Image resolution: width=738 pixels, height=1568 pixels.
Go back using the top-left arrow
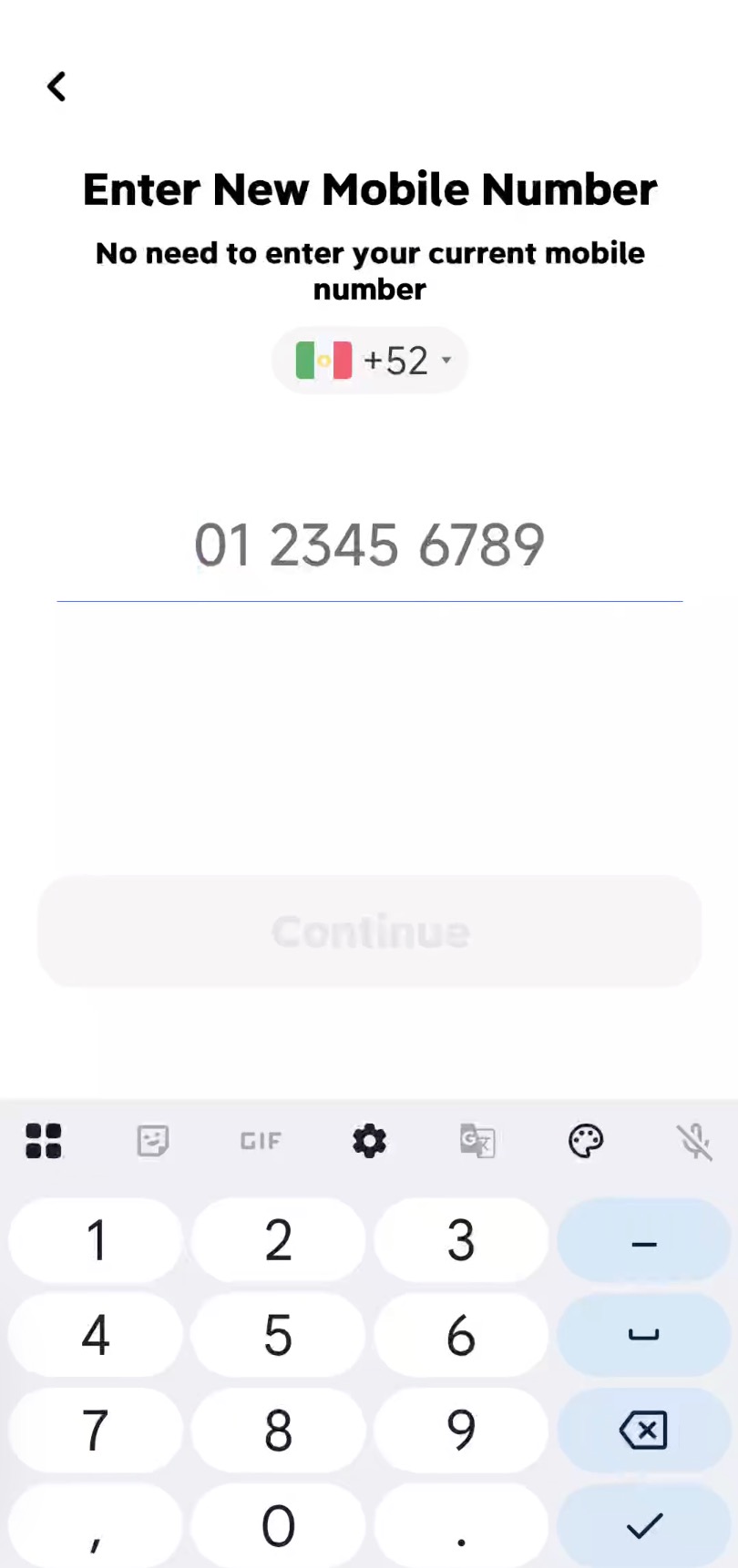[56, 87]
